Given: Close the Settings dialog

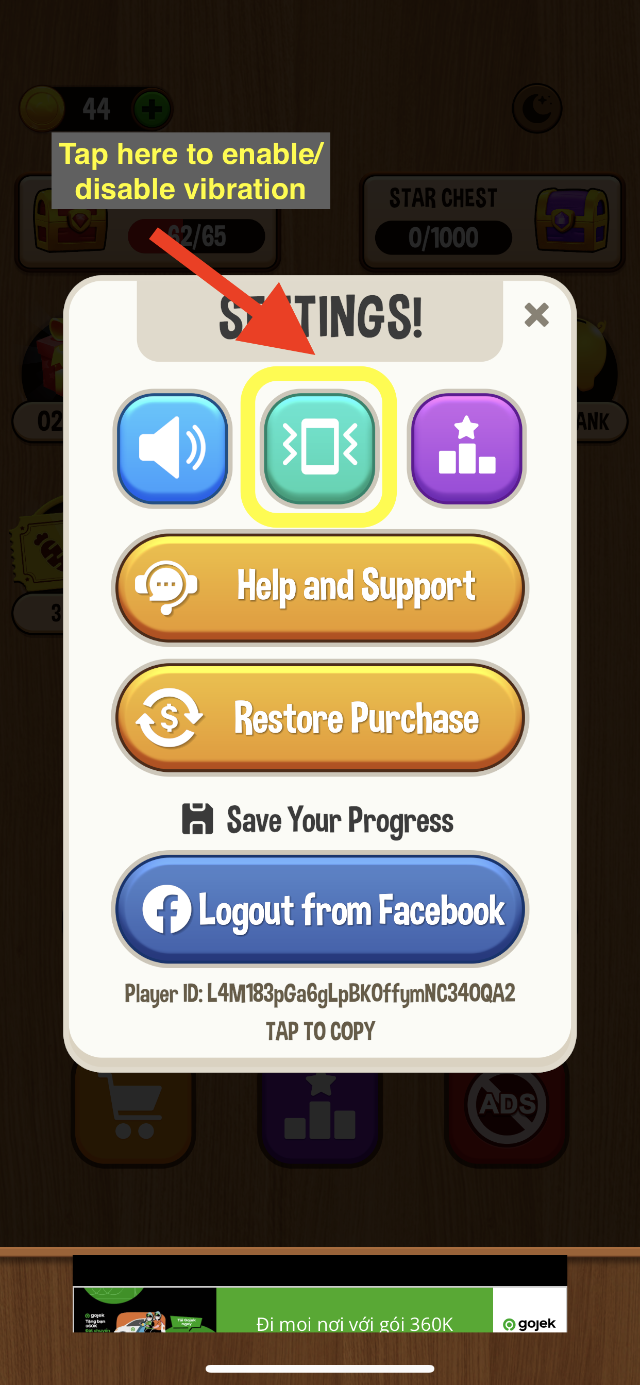Looking at the screenshot, I should [x=537, y=316].
